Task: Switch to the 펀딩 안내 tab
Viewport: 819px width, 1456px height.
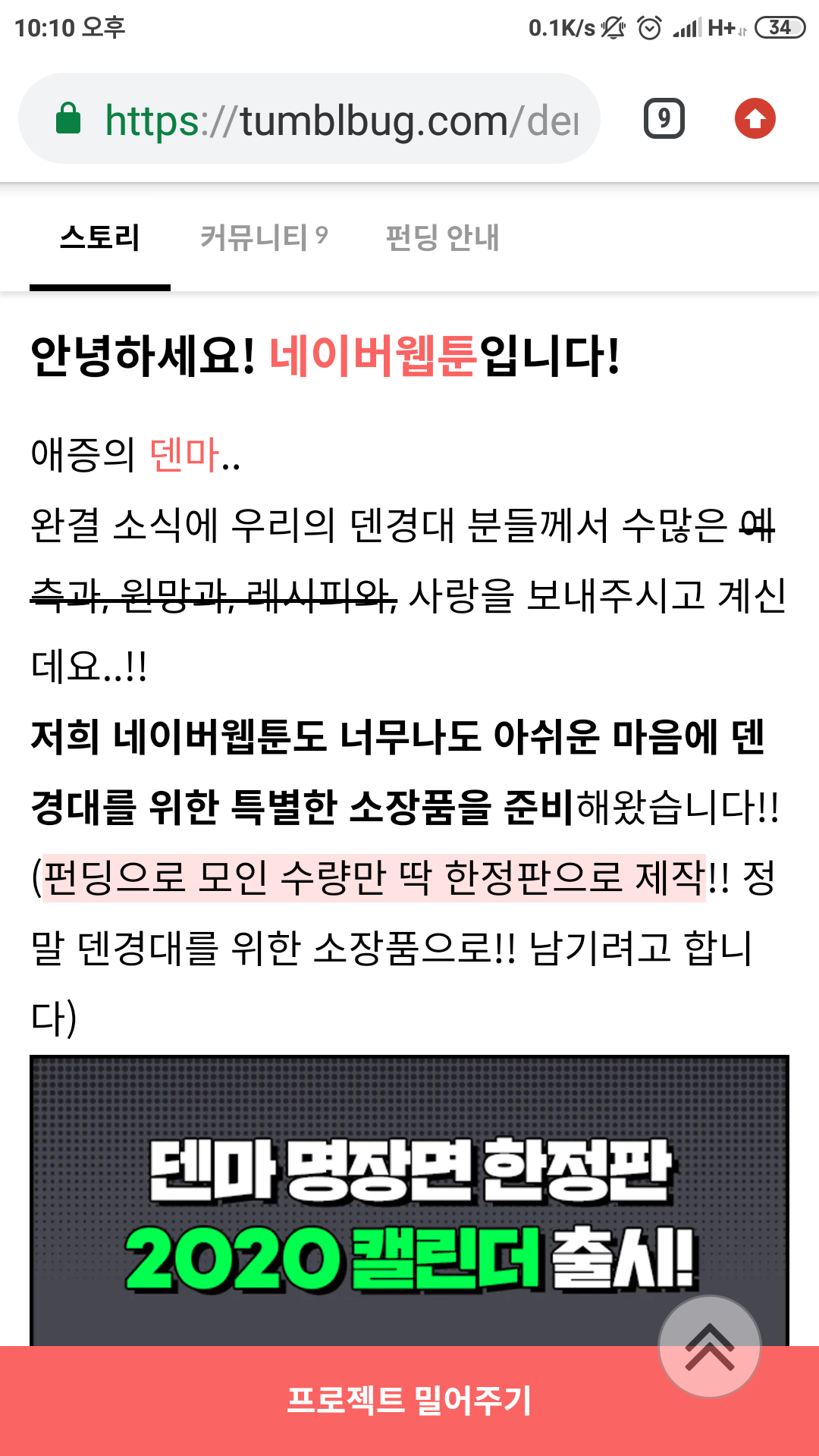Action: pos(442,237)
